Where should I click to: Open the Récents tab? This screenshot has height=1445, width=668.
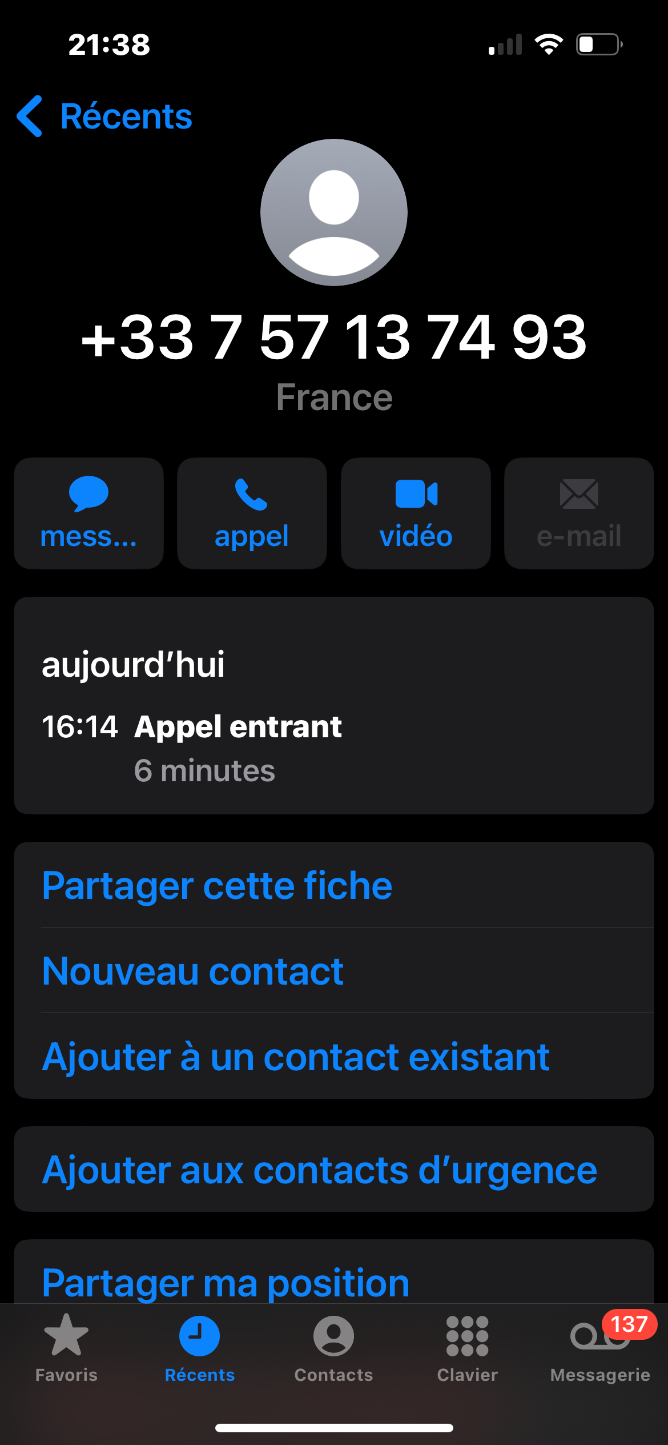[x=200, y=1349]
